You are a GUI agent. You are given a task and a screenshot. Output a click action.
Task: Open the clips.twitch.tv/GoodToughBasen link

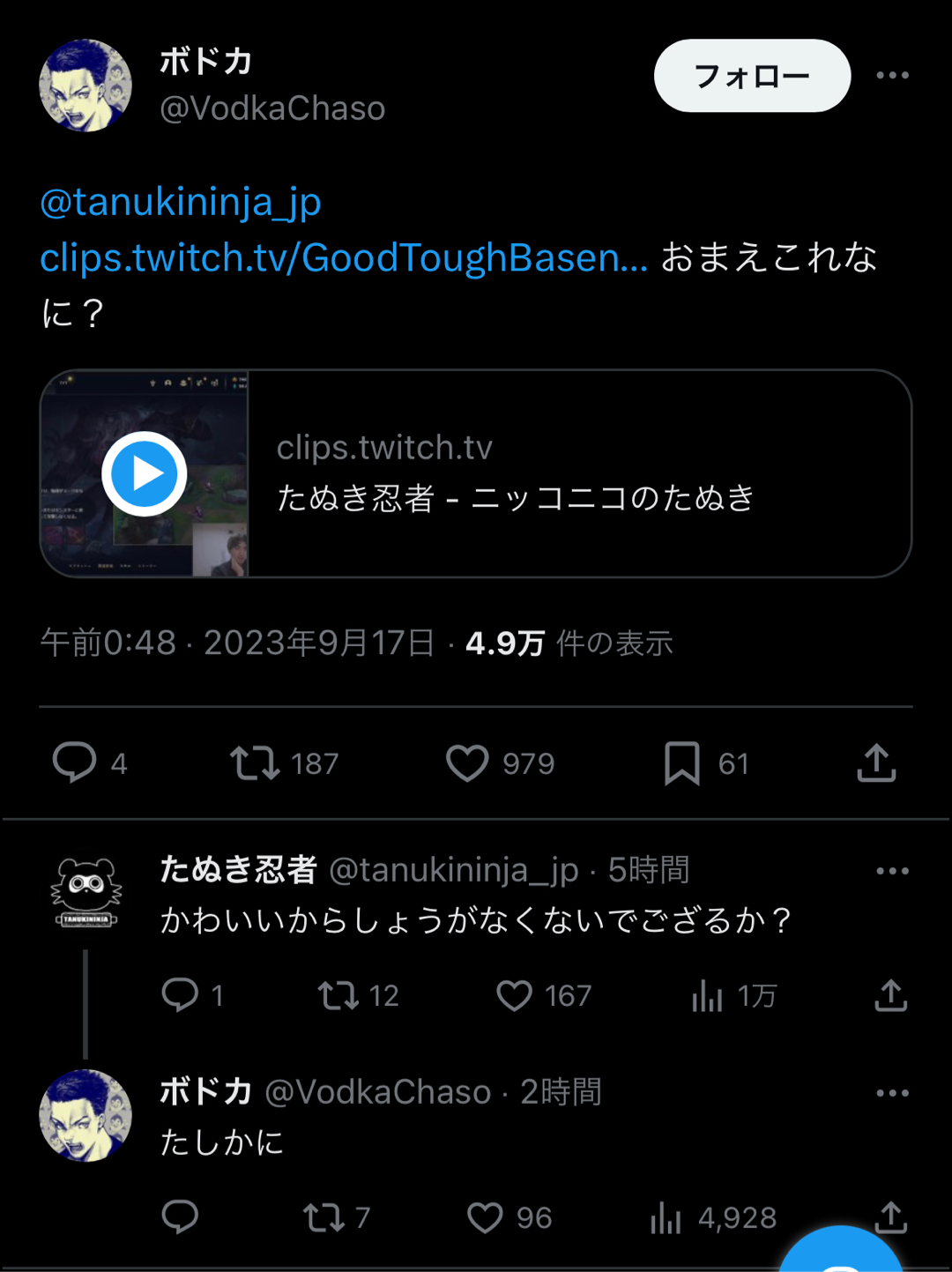[x=344, y=258]
